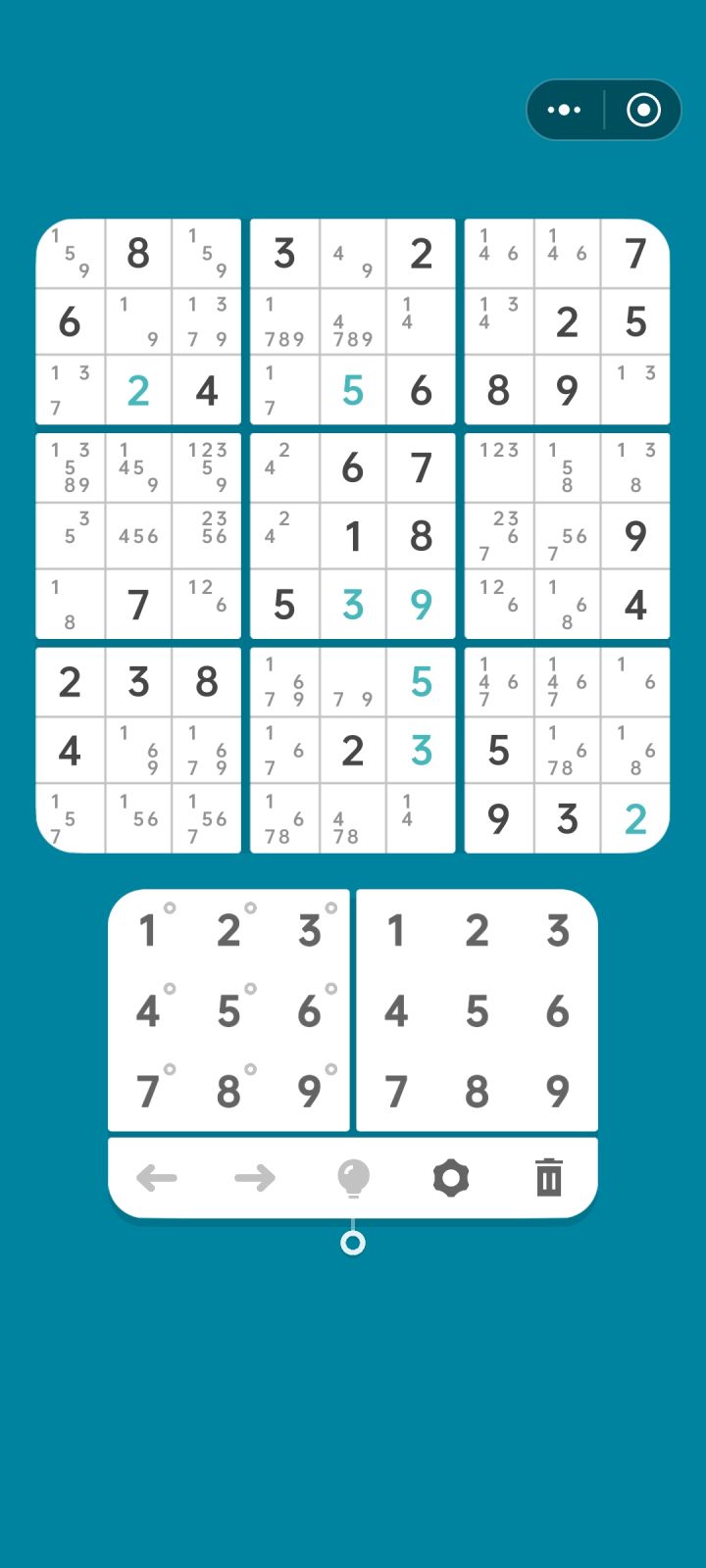The height and width of the screenshot is (1568, 706).
Task: Enter number 4 from the number pad
Action: 396,1012
